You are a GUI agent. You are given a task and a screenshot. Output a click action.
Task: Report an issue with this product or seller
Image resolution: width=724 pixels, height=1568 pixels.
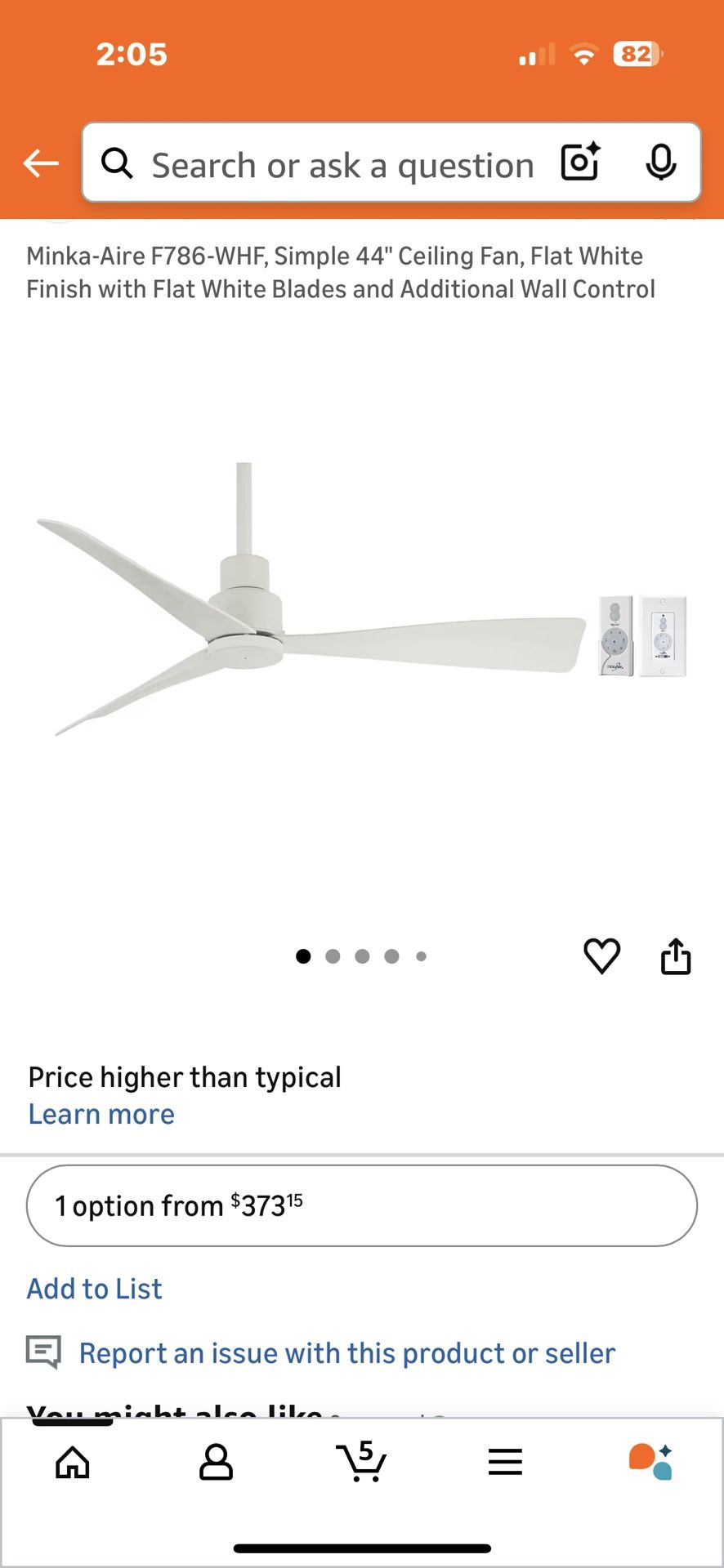(346, 1352)
